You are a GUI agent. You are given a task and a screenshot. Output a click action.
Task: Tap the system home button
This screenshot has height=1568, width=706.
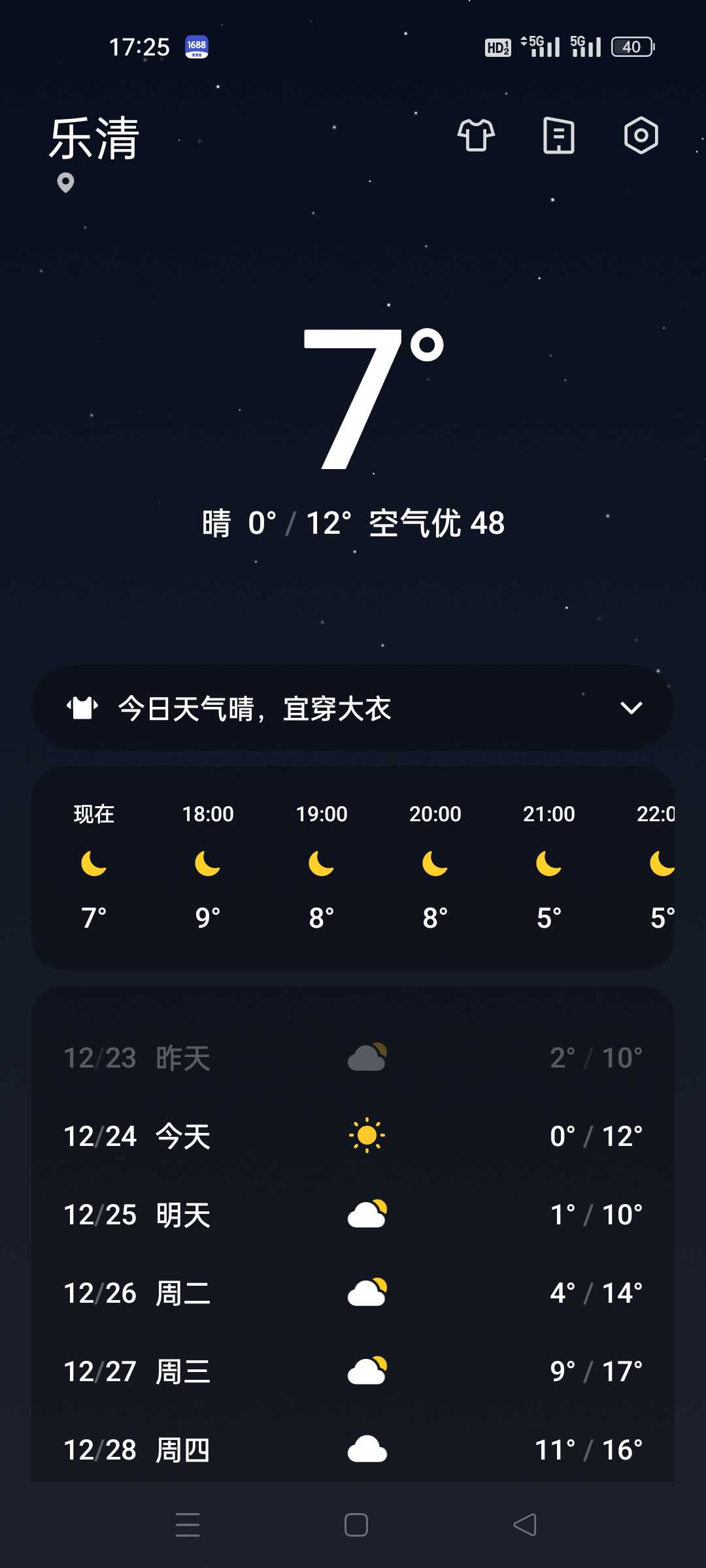(x=356, y=1525)
